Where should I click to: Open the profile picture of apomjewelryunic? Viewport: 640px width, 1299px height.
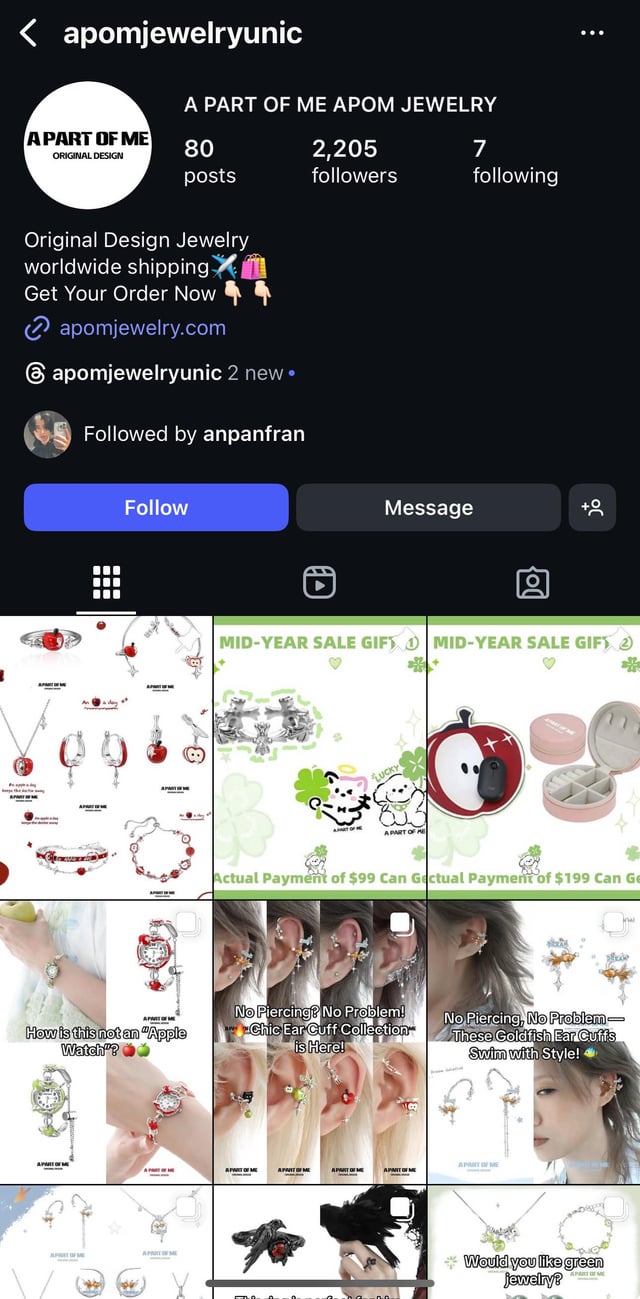tap(88, 146)
